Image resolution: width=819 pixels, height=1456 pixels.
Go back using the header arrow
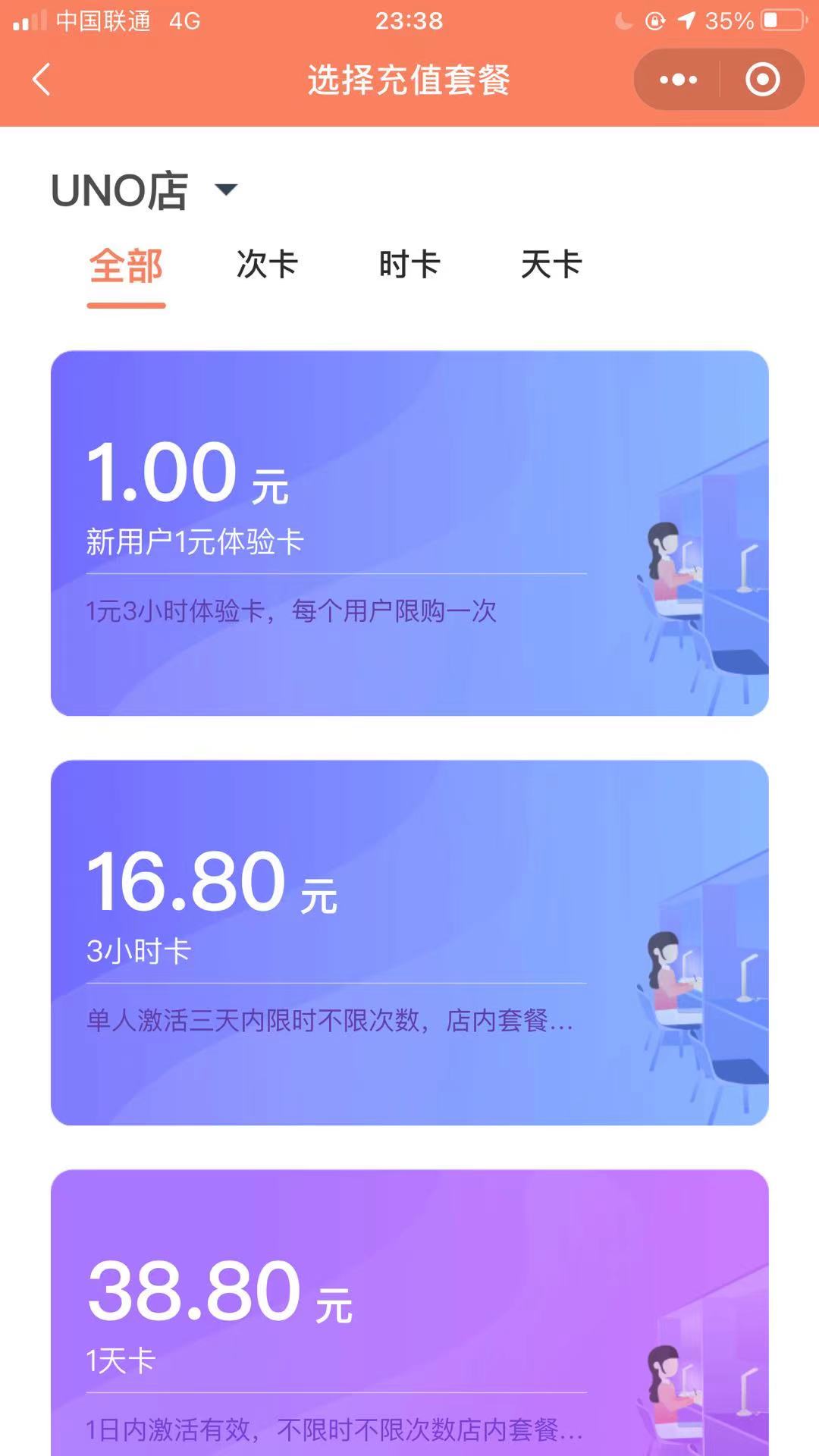coord(42,80)
